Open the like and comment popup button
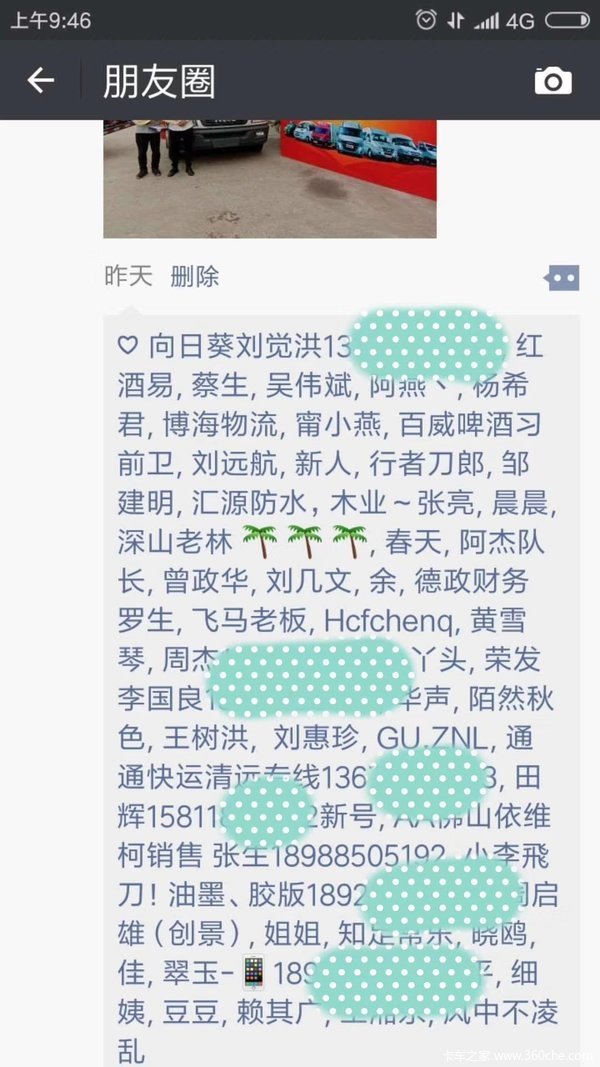 pyautogui.click(x=561, y=277)
